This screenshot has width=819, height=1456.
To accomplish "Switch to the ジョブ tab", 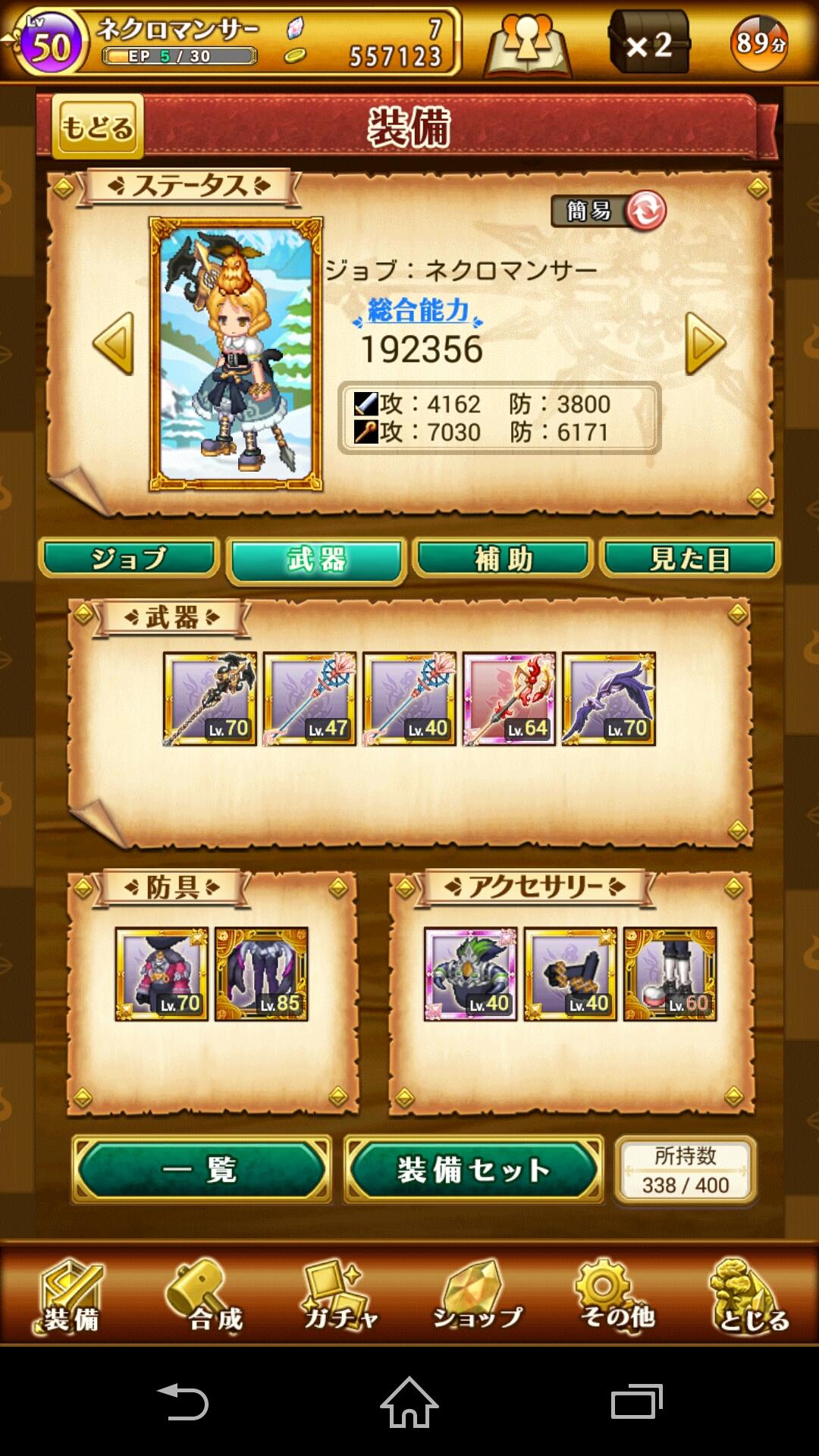I will (x=128, y=559).
